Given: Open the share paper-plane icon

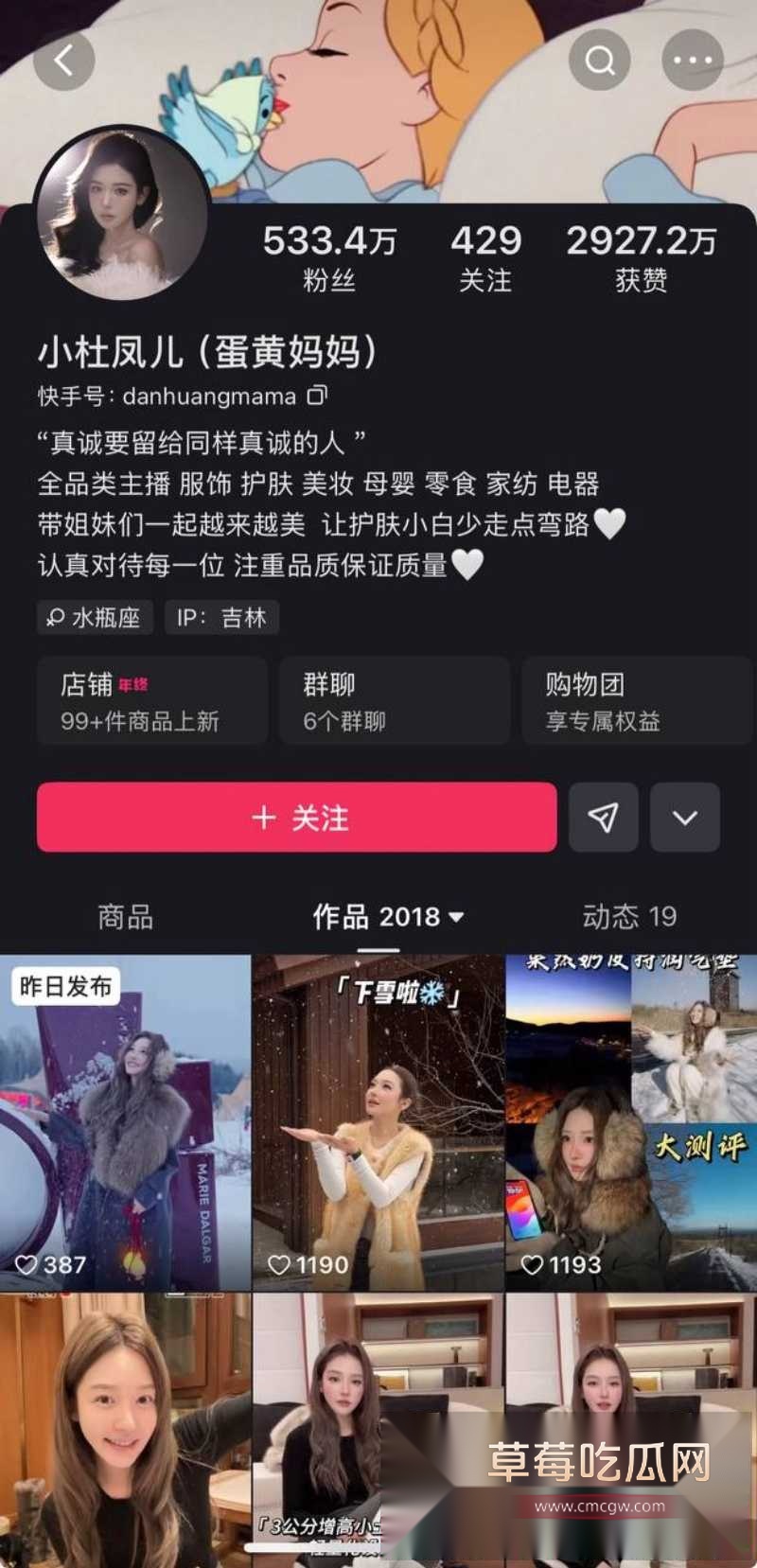Looking at the screenshot, I should click(x=603, y=818).
